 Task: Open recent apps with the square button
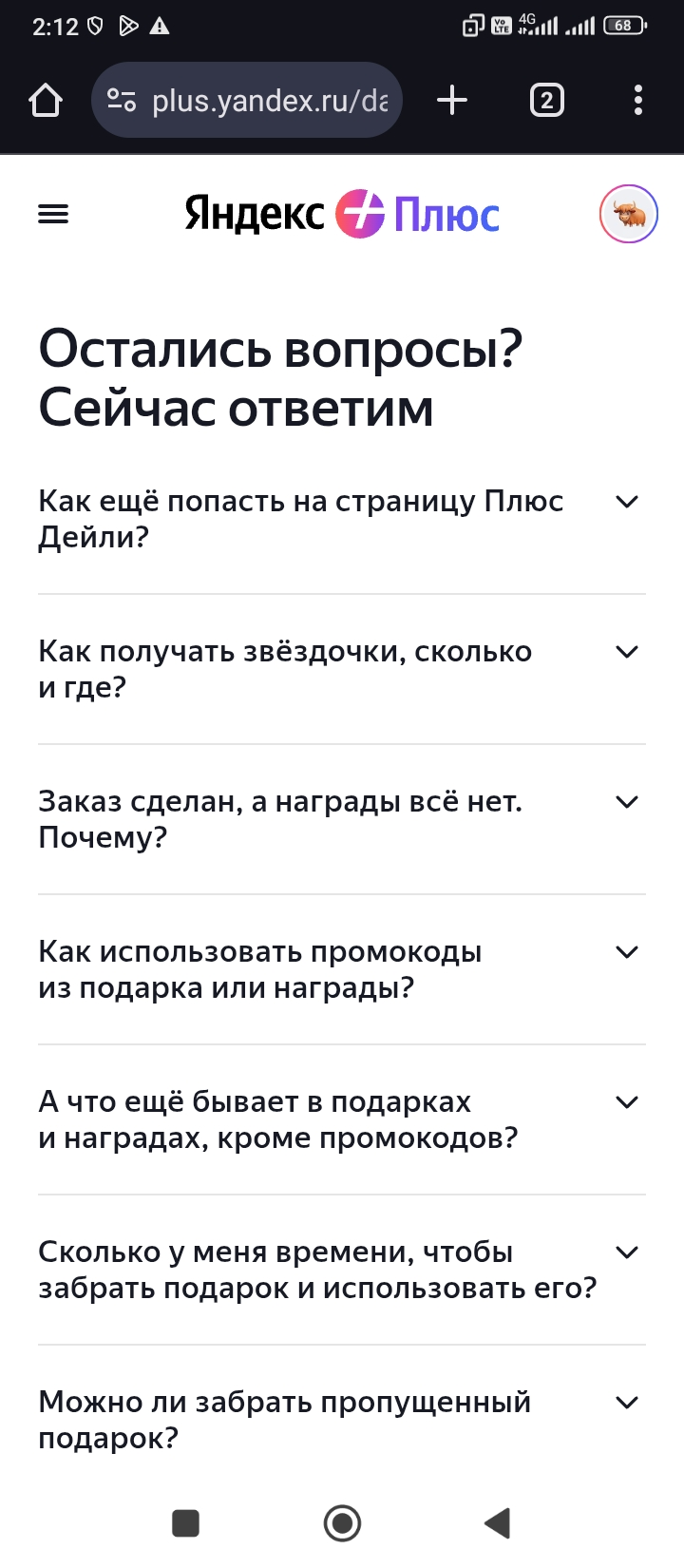pos(185,1522)
